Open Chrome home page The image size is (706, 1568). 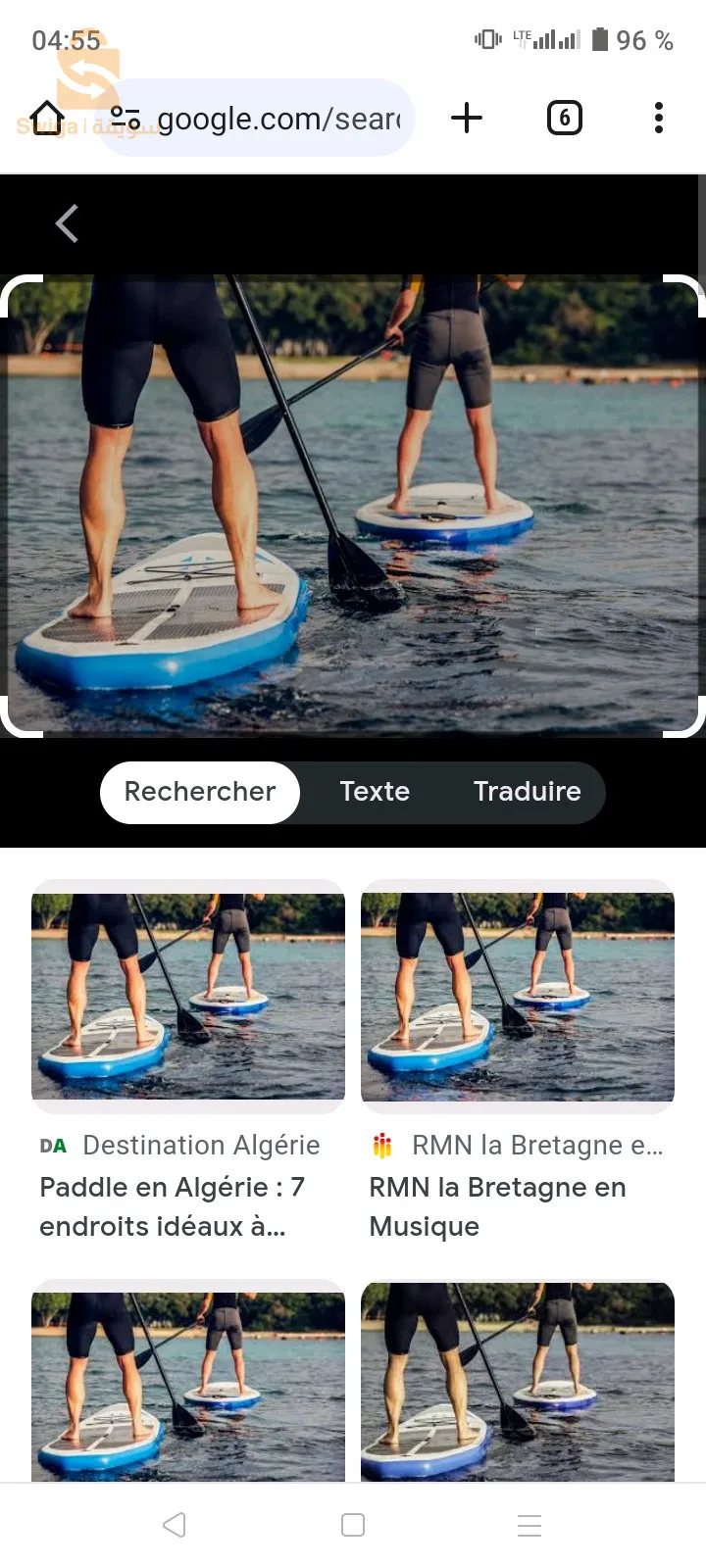coord(47,119)
